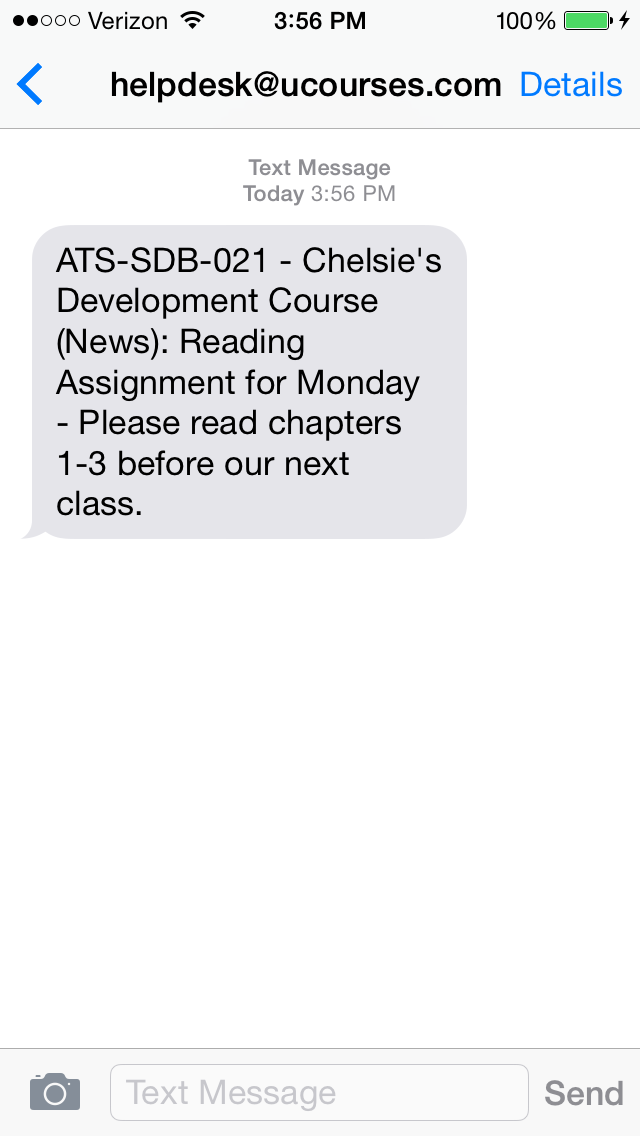This screenshot has width=640, height=1136.
Task: Tap the Send button
Action: [583, 1093]
